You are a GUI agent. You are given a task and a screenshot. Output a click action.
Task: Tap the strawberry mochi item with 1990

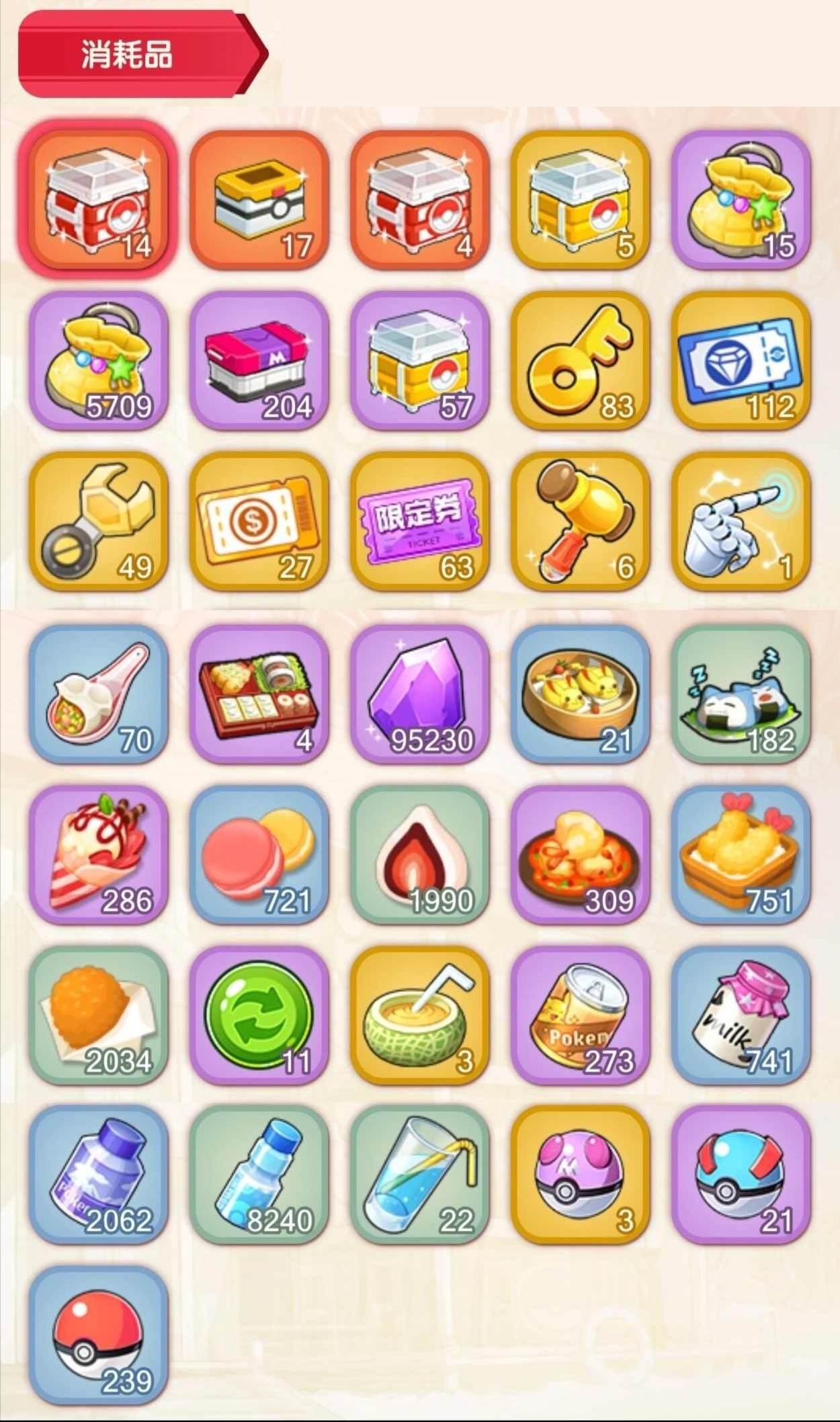(420, 855)
